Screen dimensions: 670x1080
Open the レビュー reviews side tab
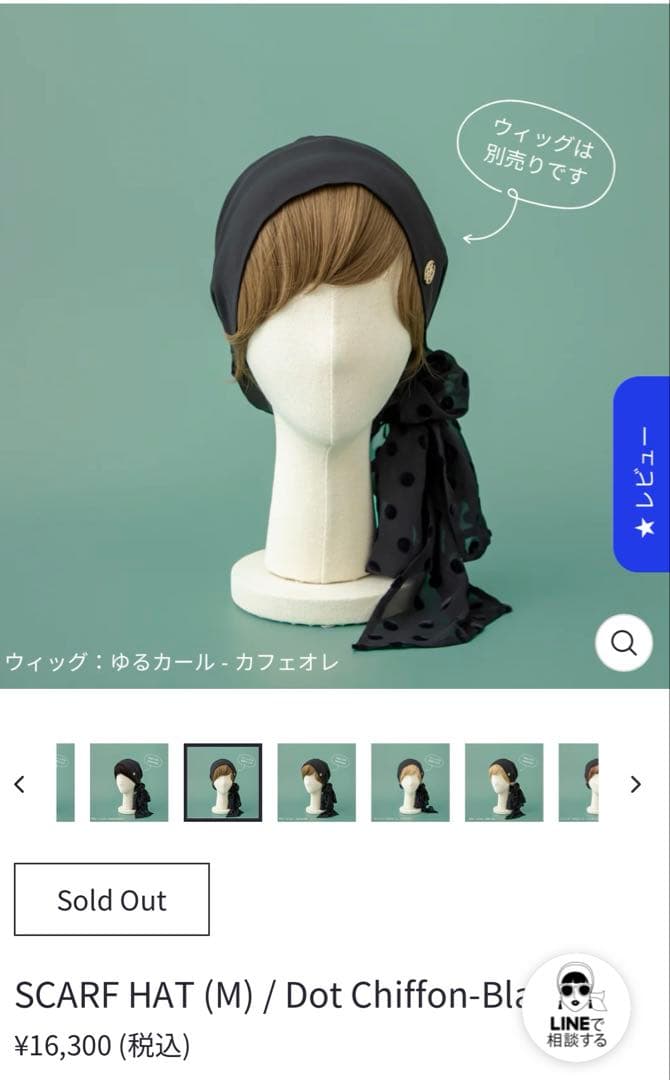coord(641,474)
